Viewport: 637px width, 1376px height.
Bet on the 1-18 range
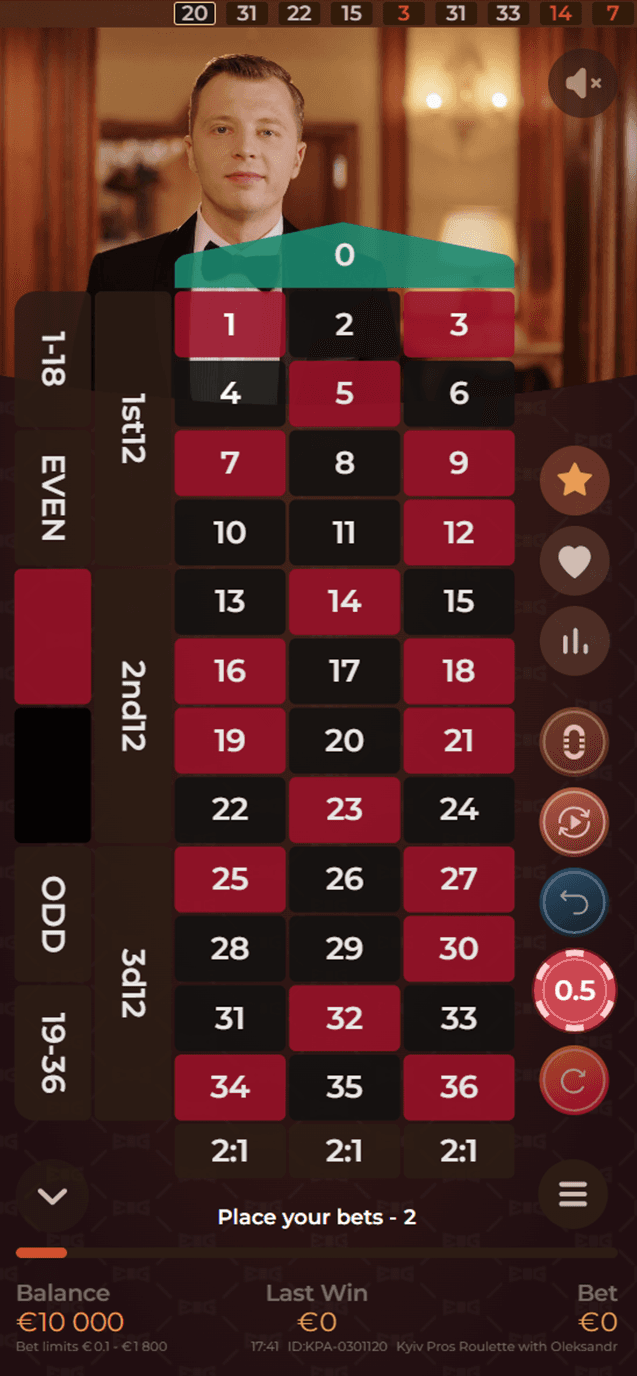point(52,360)
